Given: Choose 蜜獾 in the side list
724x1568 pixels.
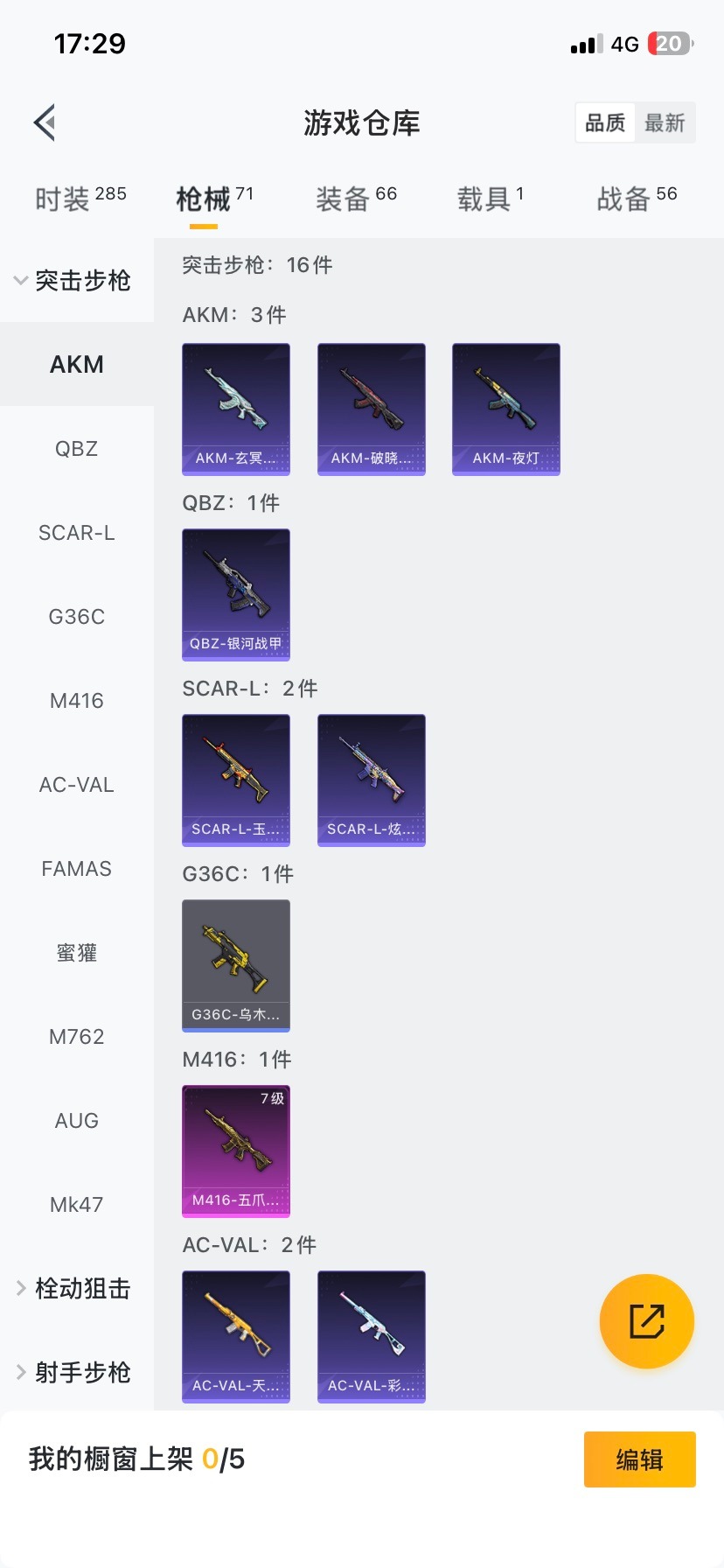Looking at the screenshot, I should (77, 953).
